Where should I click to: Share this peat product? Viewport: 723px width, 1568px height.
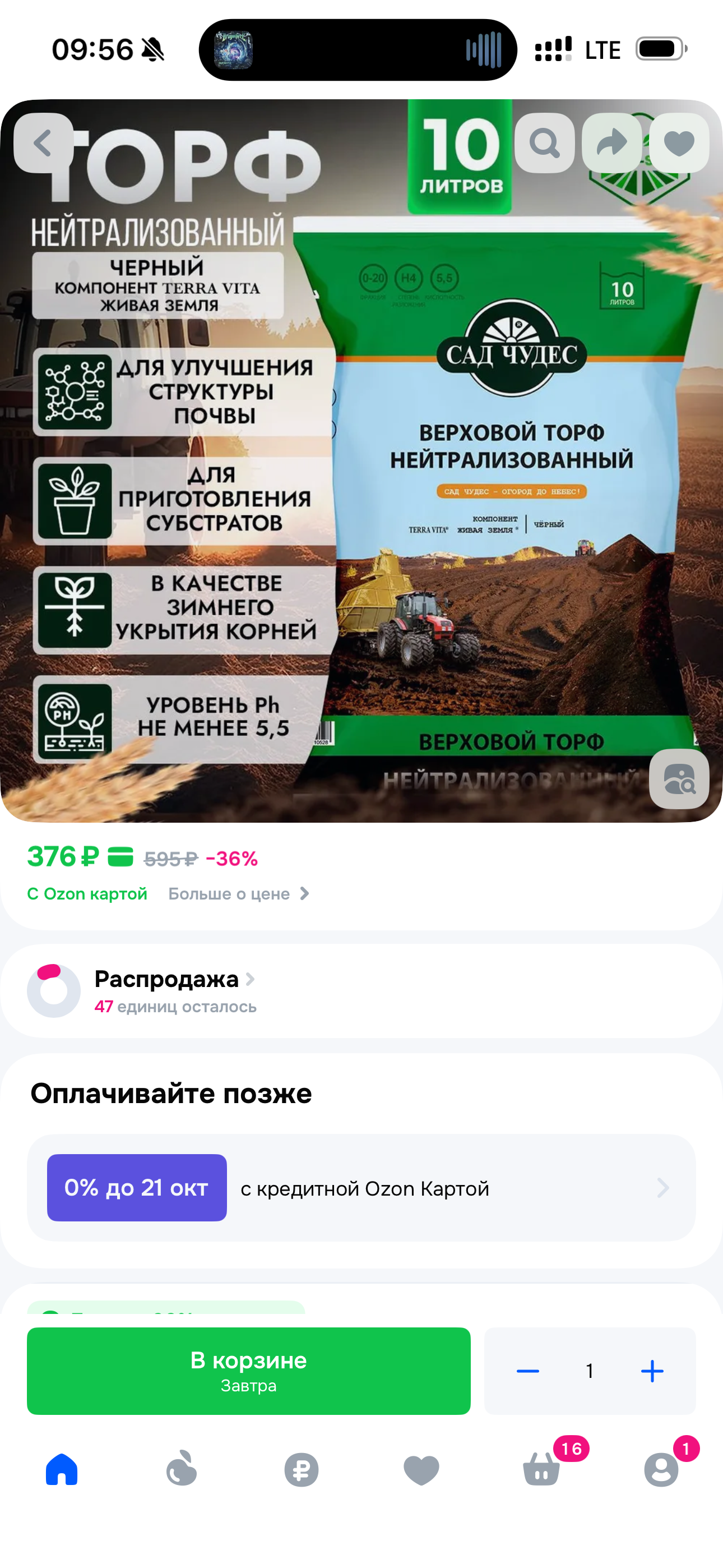611,143
